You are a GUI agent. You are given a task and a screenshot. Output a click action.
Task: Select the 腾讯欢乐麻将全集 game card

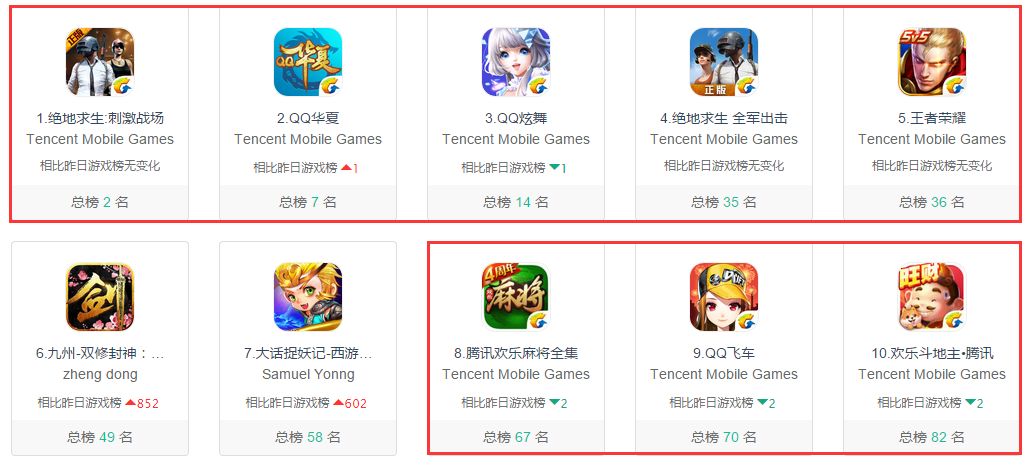516,297
